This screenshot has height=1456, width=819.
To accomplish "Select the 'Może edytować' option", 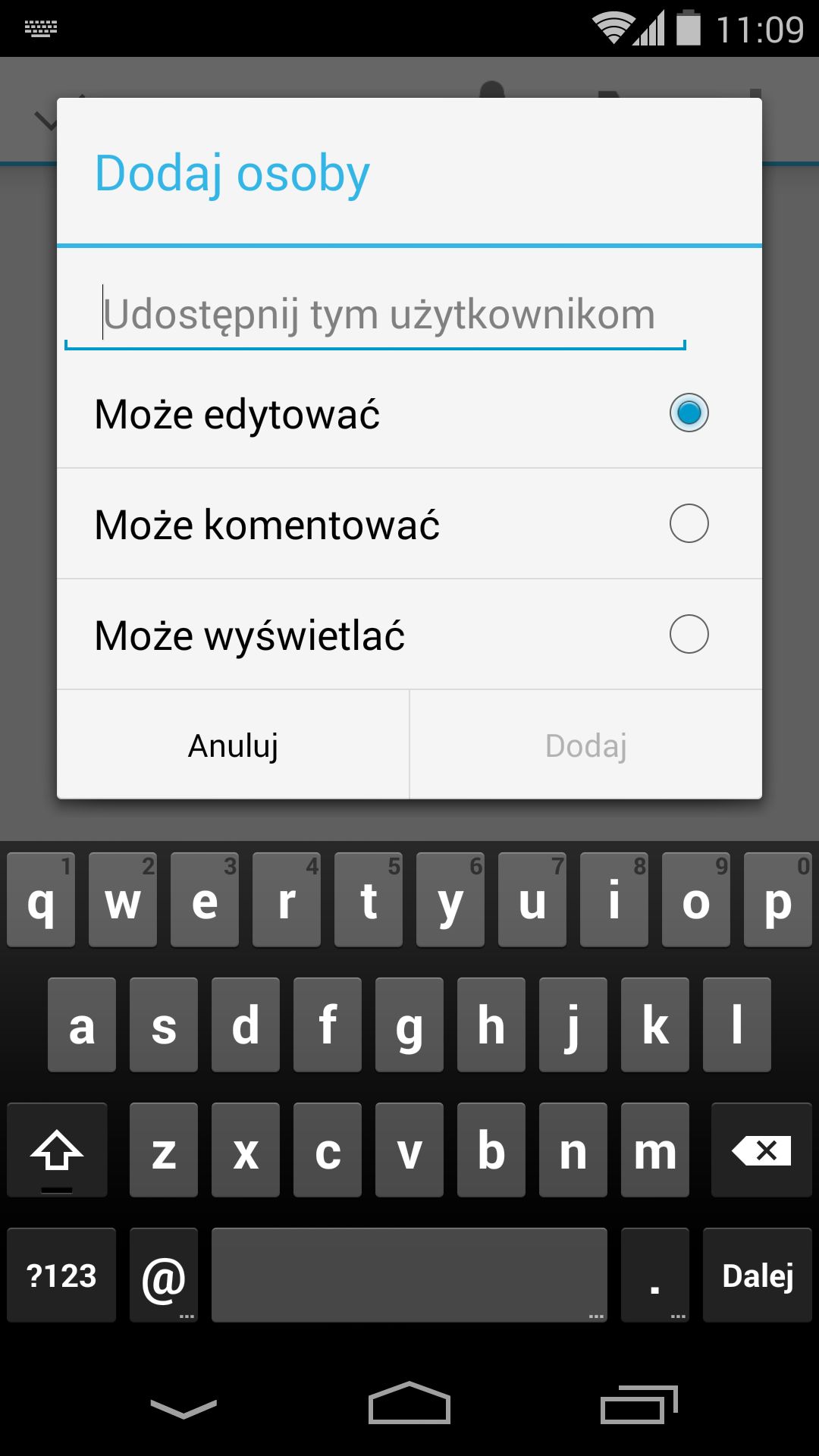I will (409, 413).
